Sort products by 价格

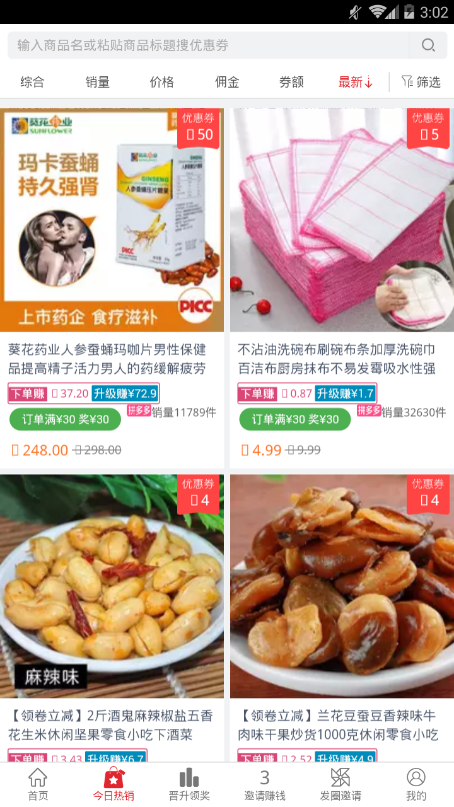point(162,82)
